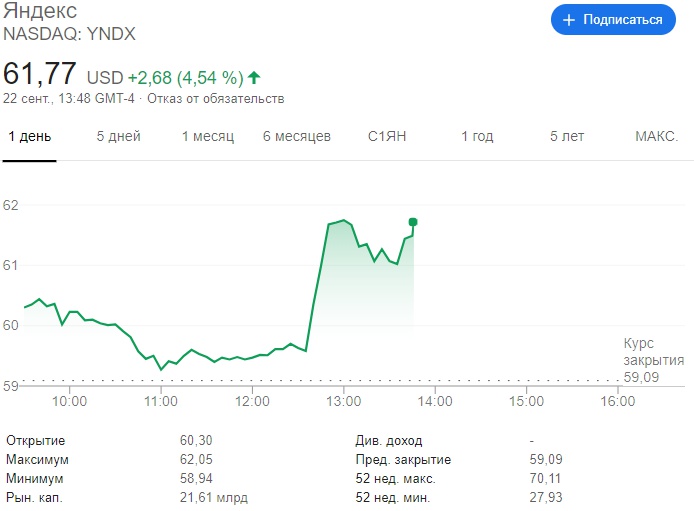Switch to the 1 день tab
694x511 pixels.
[x=29, y=136]
